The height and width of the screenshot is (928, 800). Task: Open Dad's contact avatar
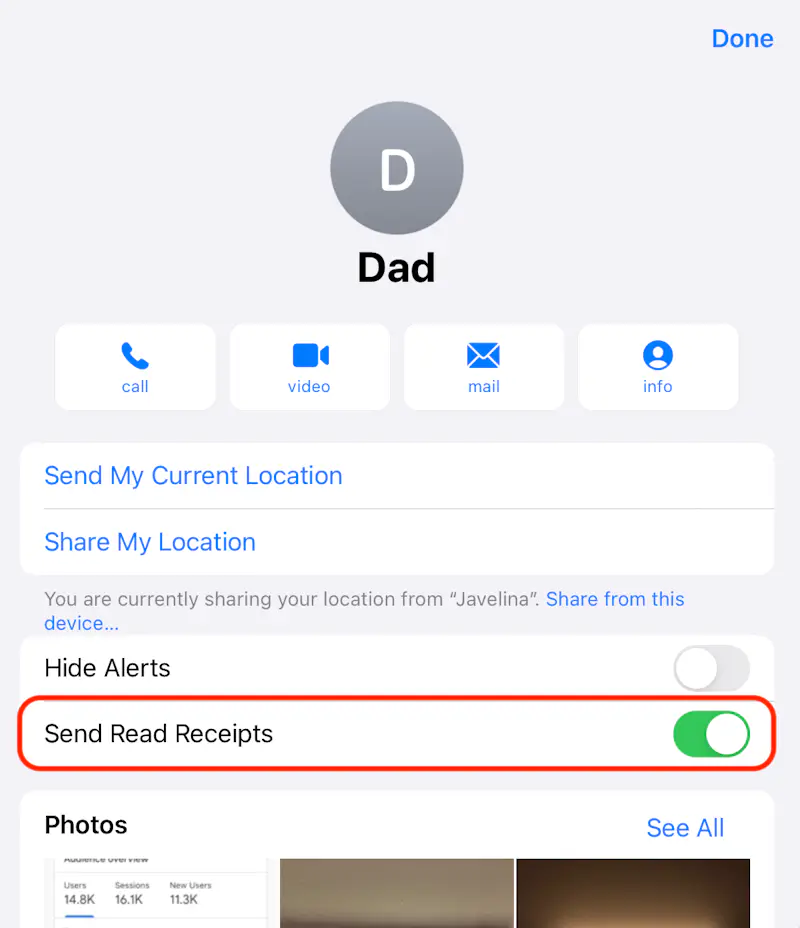[397, 168]
